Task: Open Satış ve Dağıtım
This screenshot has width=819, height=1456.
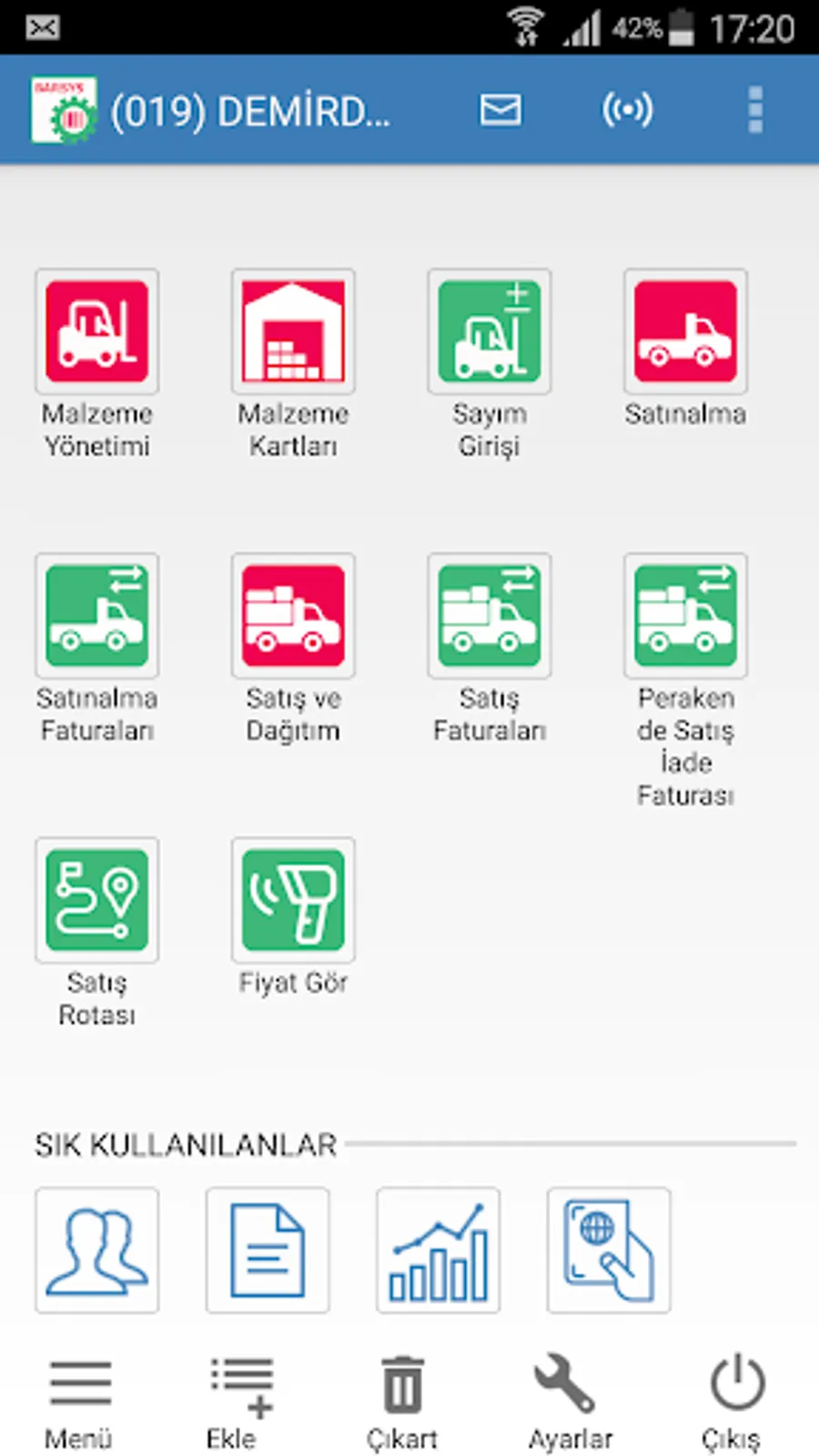Action: [293, 649]
